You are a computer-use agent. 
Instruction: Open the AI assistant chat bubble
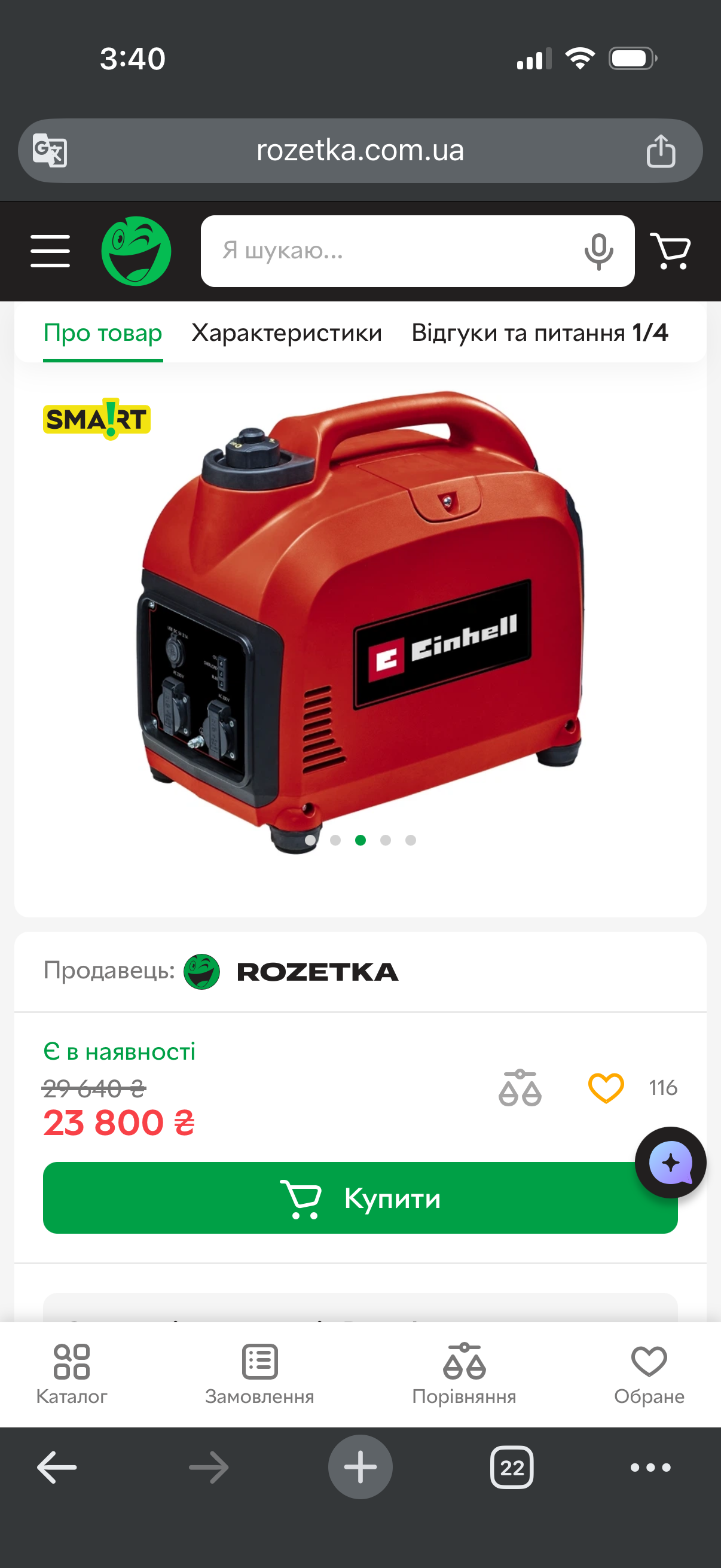click(670, 1162)
